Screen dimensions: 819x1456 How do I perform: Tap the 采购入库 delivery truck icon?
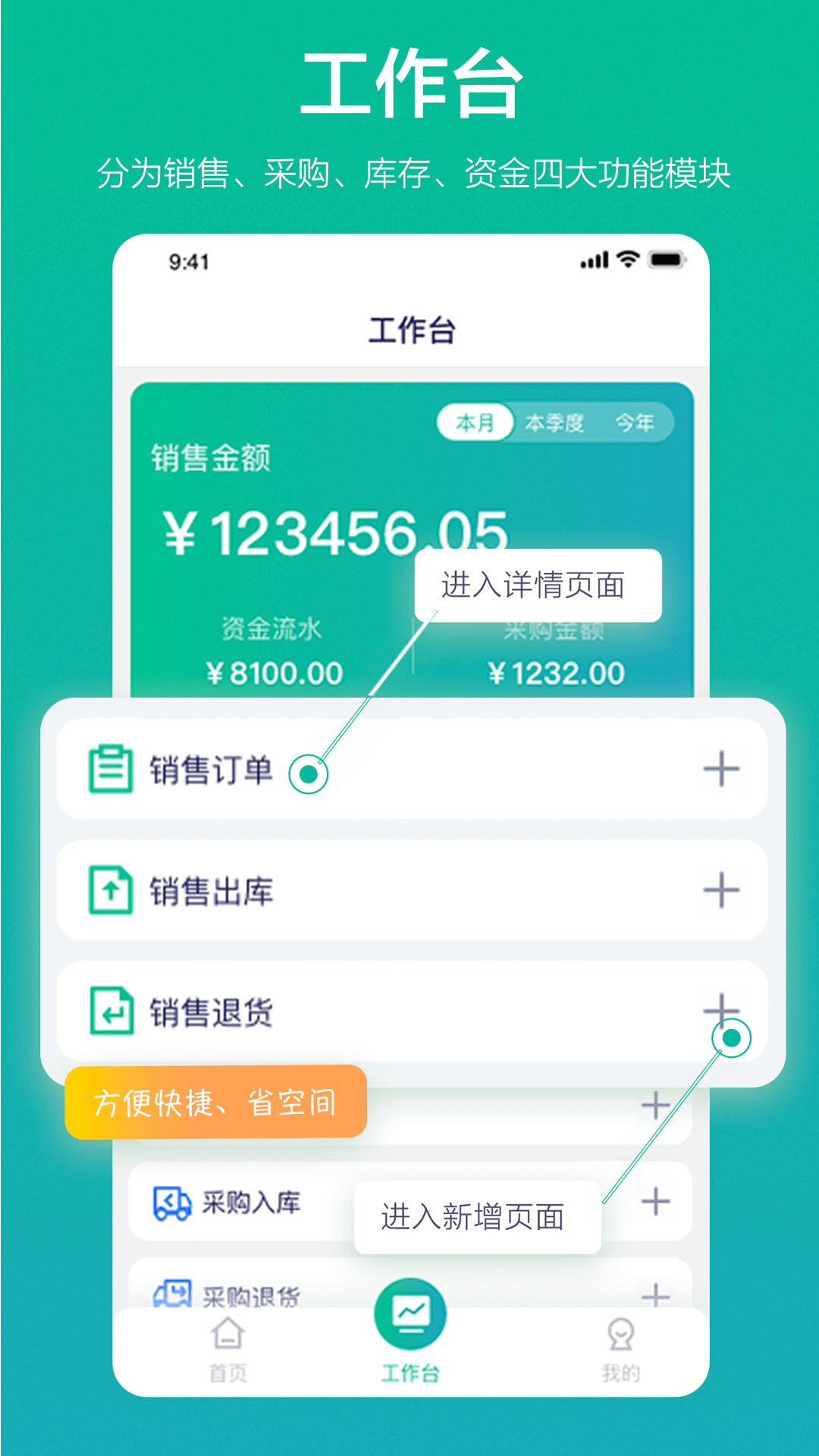click(173, 1203)
